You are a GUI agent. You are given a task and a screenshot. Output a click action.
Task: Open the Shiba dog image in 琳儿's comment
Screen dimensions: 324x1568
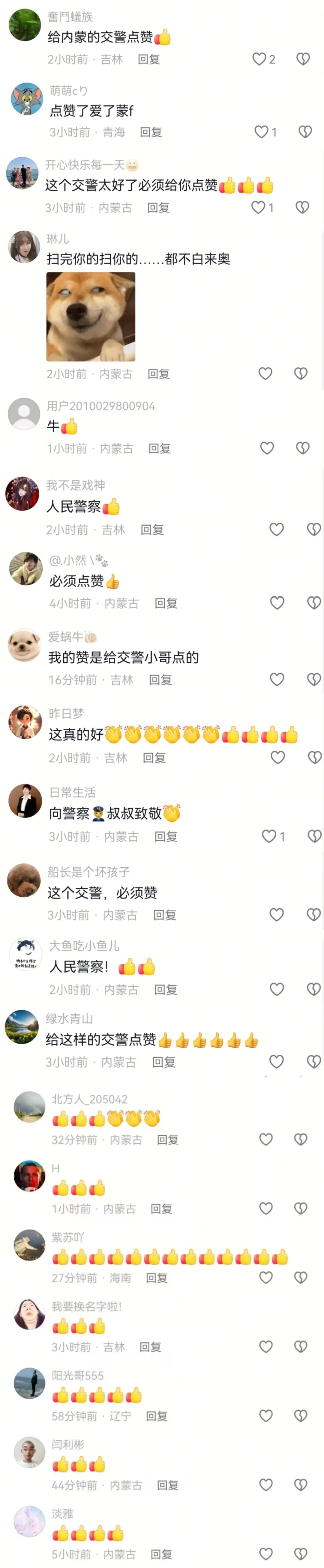pyautogui.click(x=91, y=316)
